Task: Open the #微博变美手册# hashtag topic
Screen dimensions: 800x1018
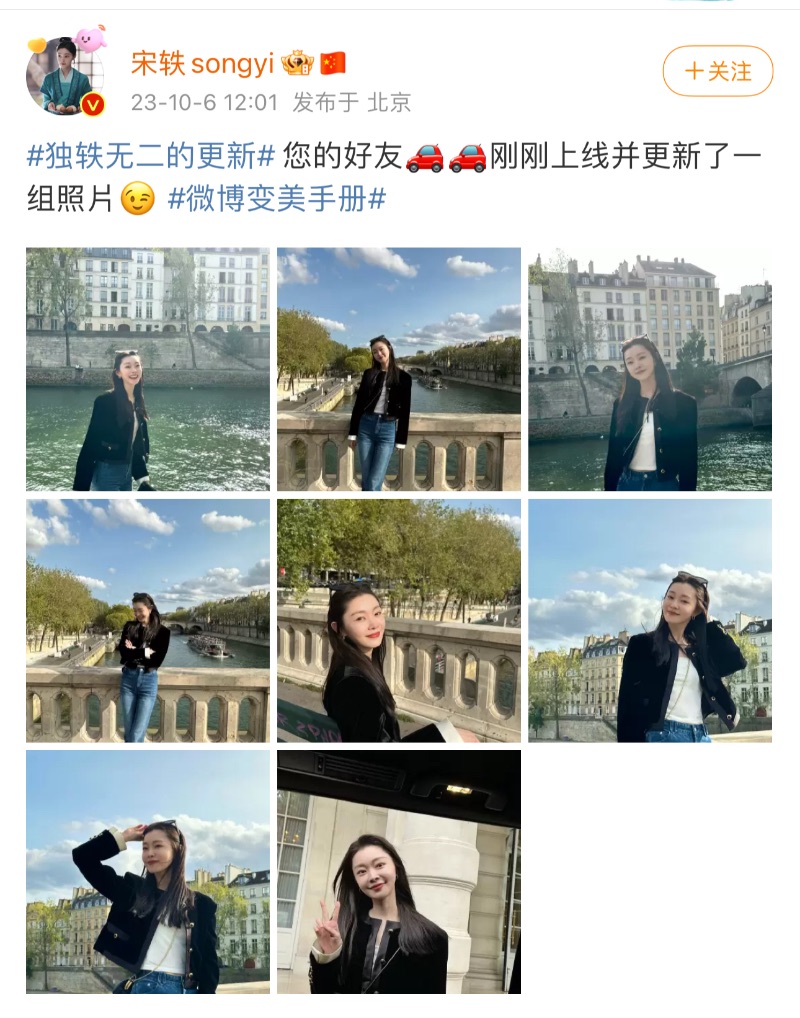Action: point(276,199)
